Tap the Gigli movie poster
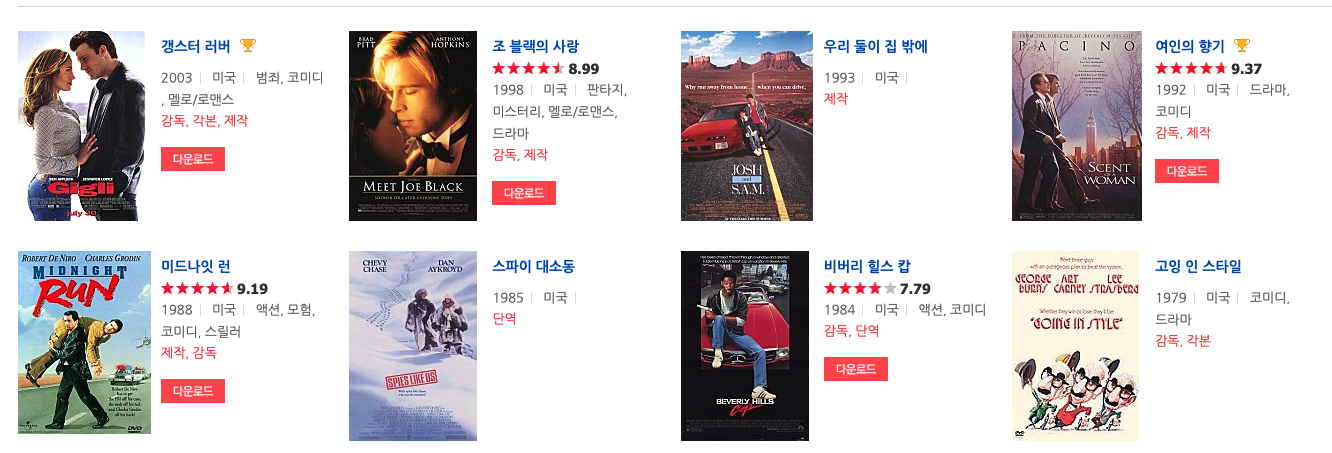 (x=81, y=126)
